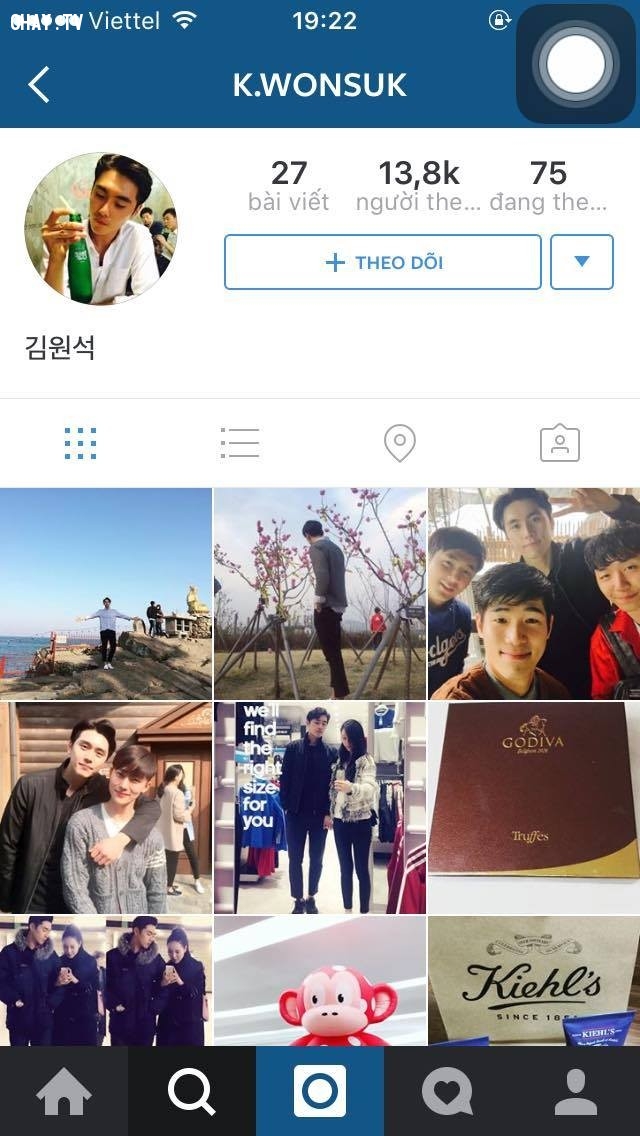The image size is (640, 1136).
Task: Open the camera tab in bottom bar
Action: click(320, 1091)
